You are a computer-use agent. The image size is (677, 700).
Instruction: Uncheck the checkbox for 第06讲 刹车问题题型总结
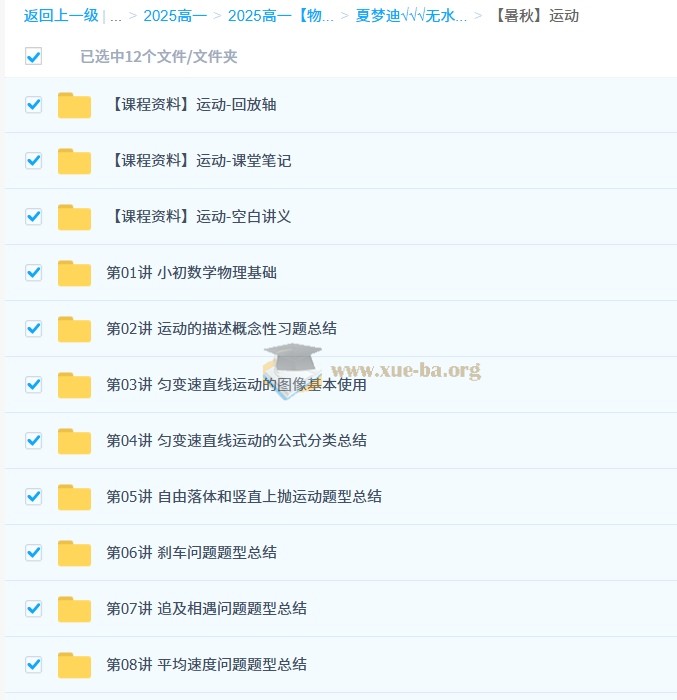(x=33, y=552)
